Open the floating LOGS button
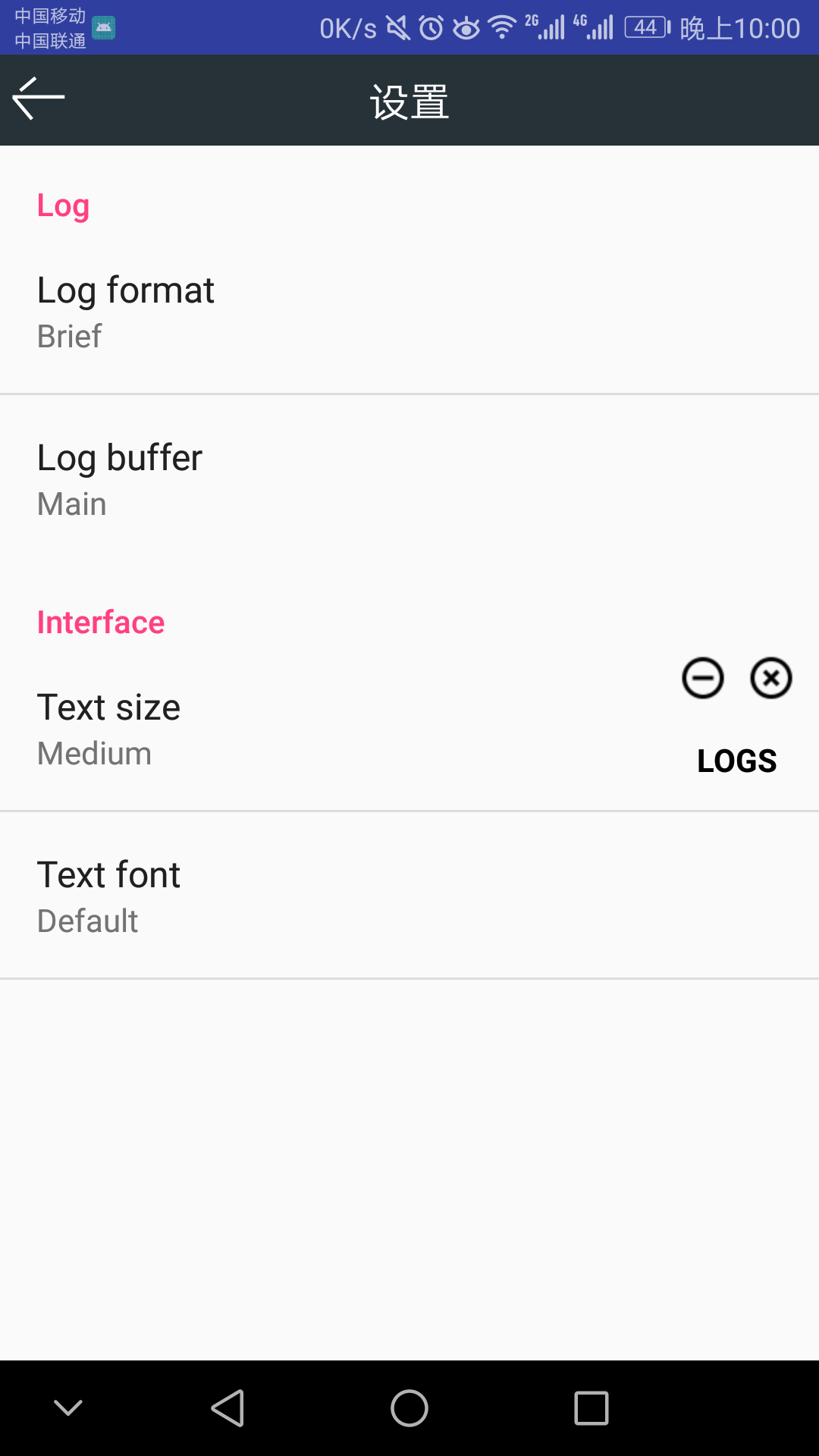 [736, 761]
